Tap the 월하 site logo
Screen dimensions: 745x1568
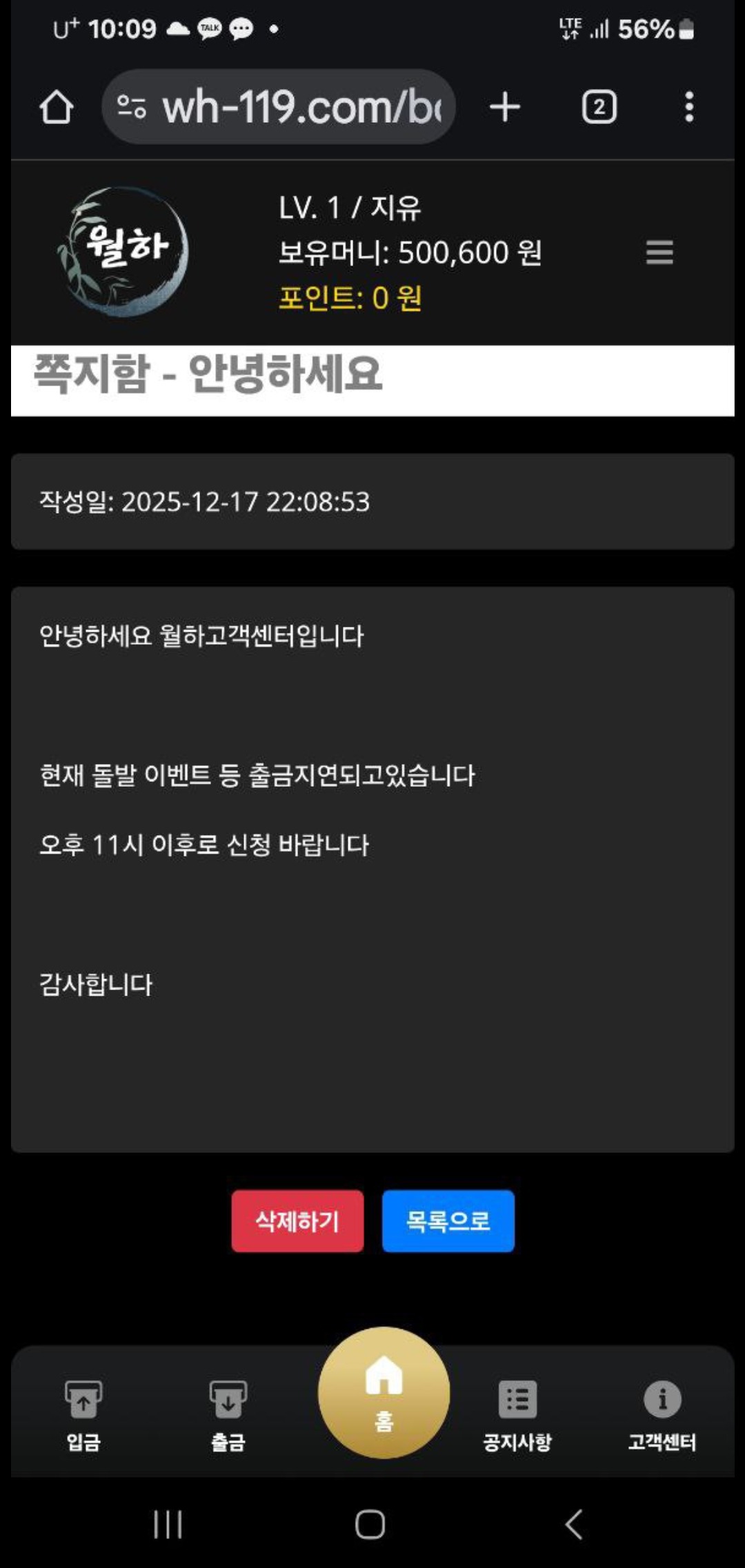pos(124,251)
